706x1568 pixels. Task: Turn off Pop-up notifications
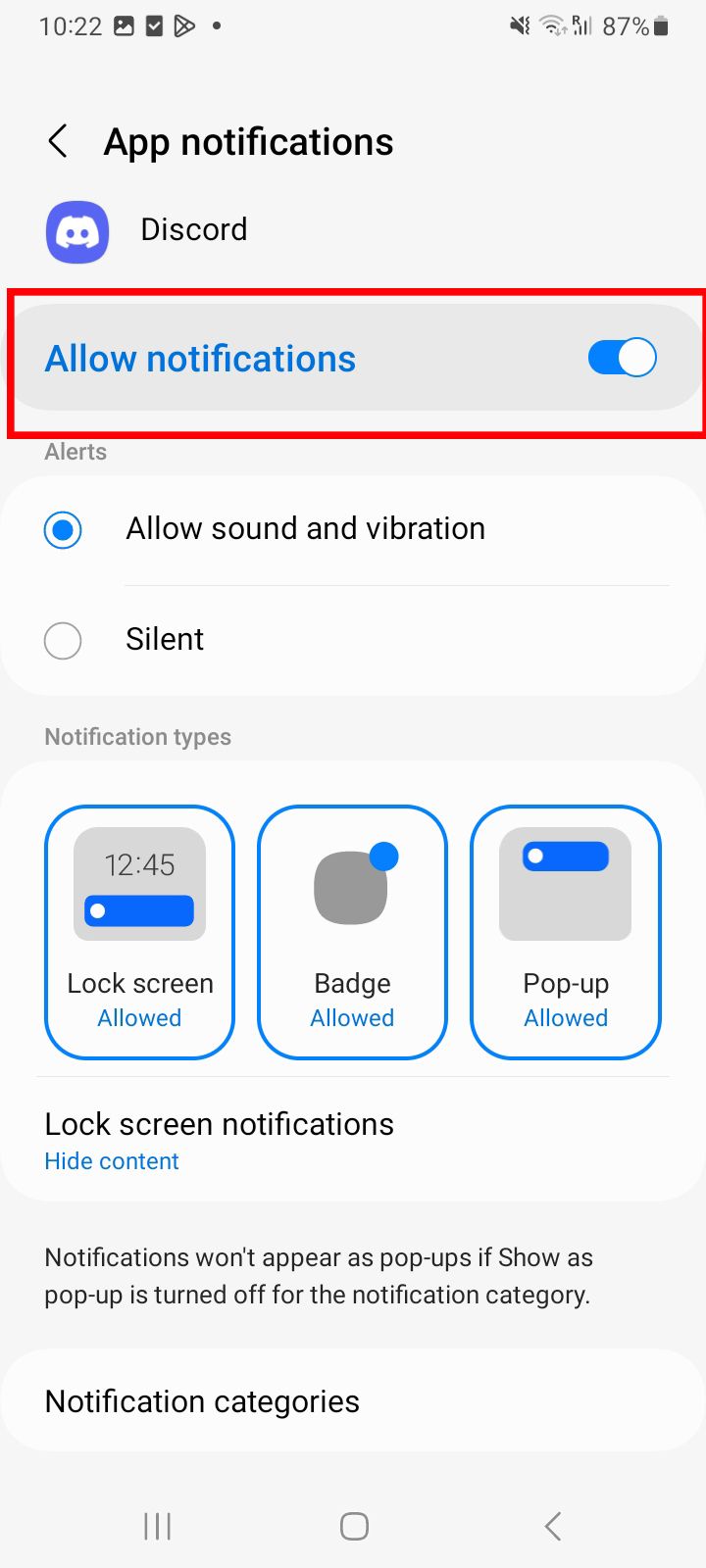point(566,931)
